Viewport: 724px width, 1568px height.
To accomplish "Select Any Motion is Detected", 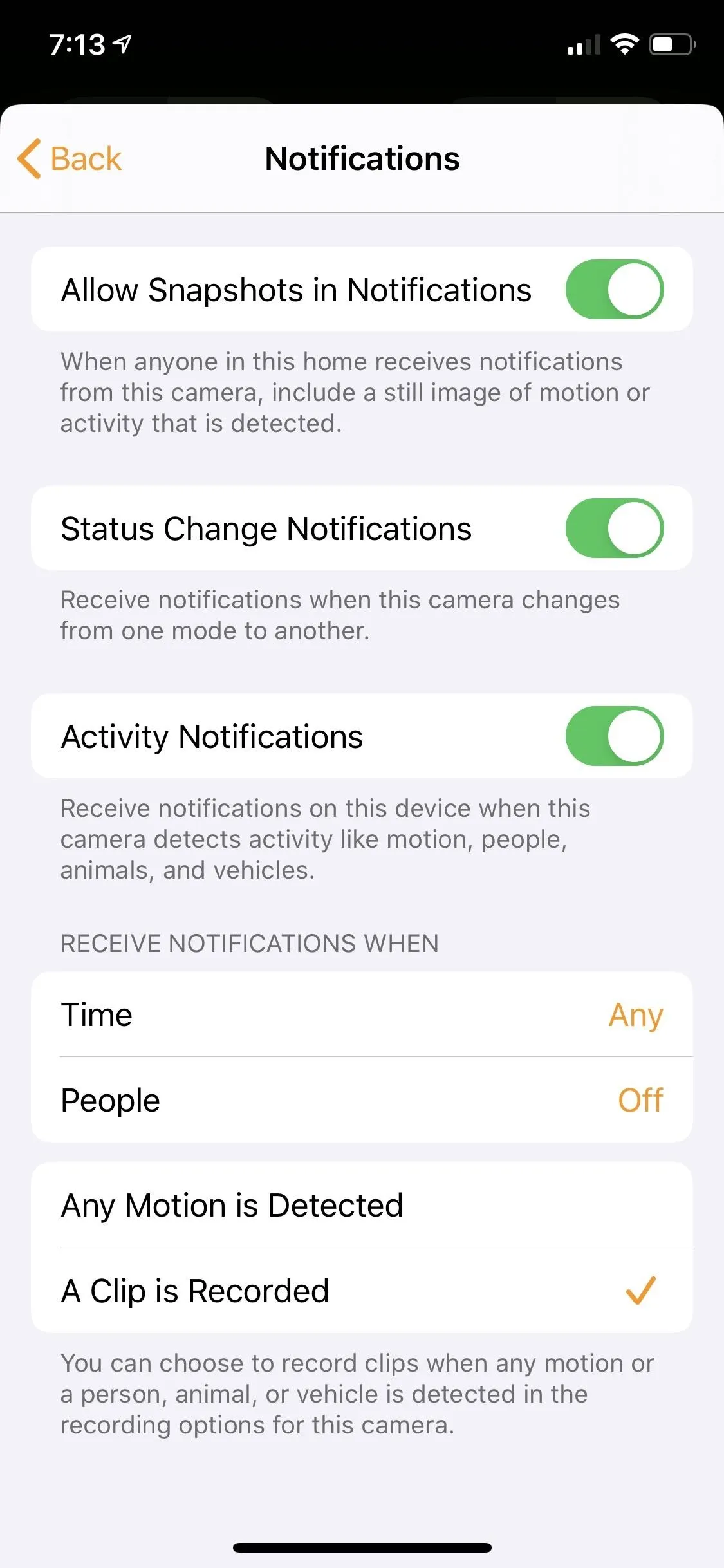I will 362,1205.
